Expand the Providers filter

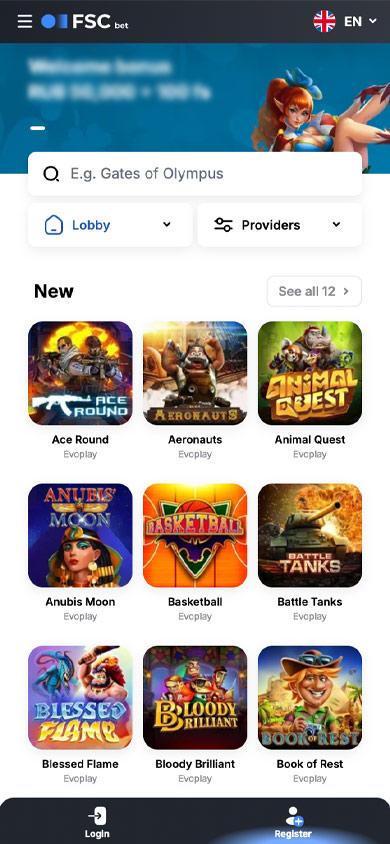pyautogui.click(x=280, y=225)
